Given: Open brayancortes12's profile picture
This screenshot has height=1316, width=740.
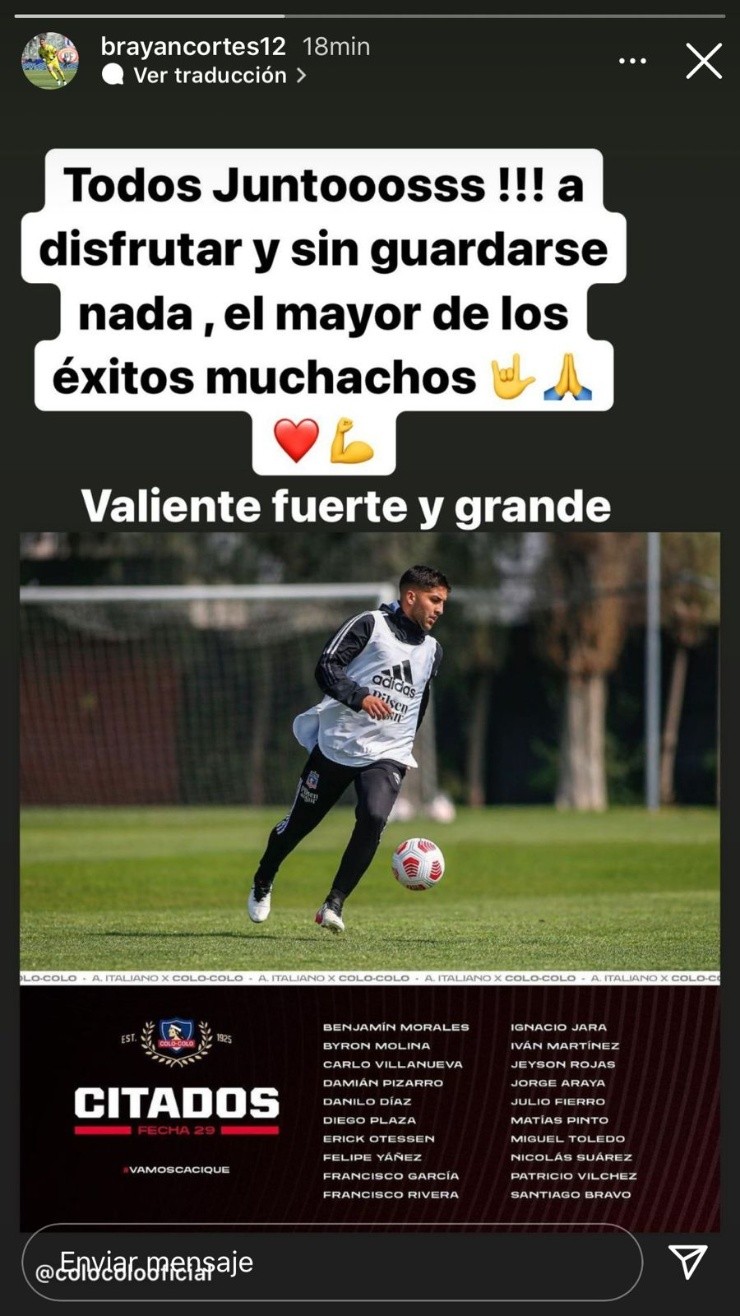Looking at the screenshot, I should point(50,61).
